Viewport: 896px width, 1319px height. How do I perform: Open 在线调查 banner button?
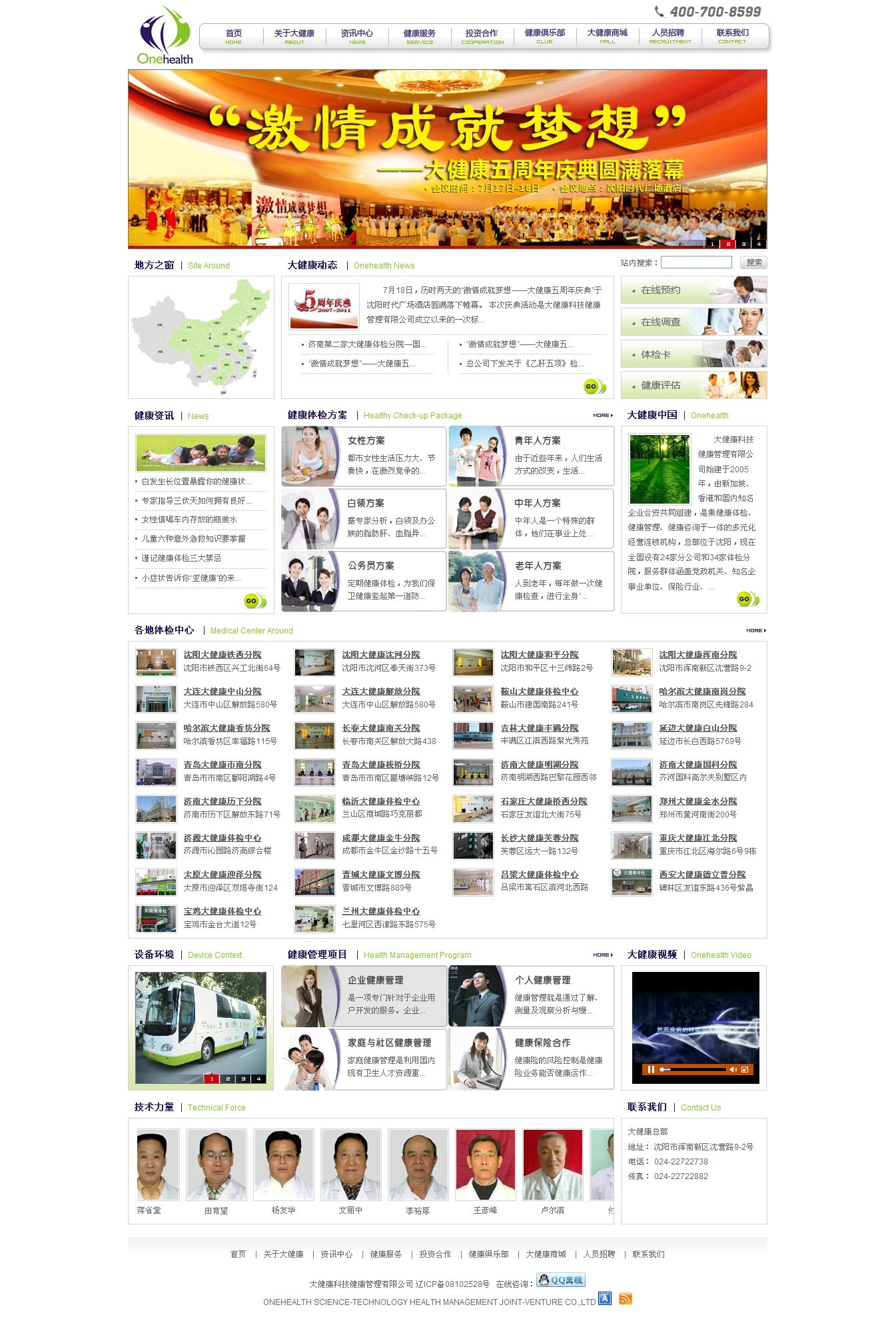tap(693, 322)
